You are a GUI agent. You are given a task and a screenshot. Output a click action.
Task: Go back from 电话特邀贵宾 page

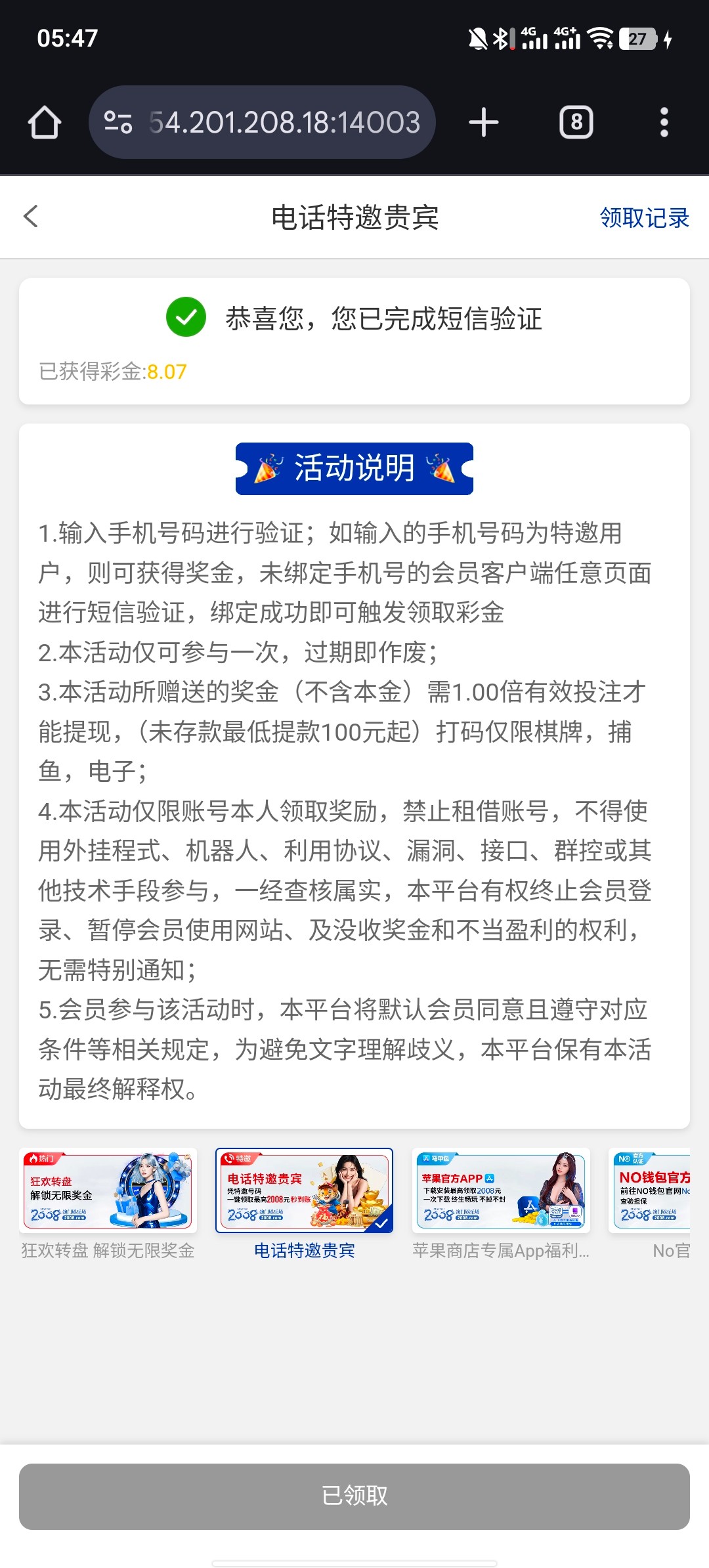tap(31, 217)
